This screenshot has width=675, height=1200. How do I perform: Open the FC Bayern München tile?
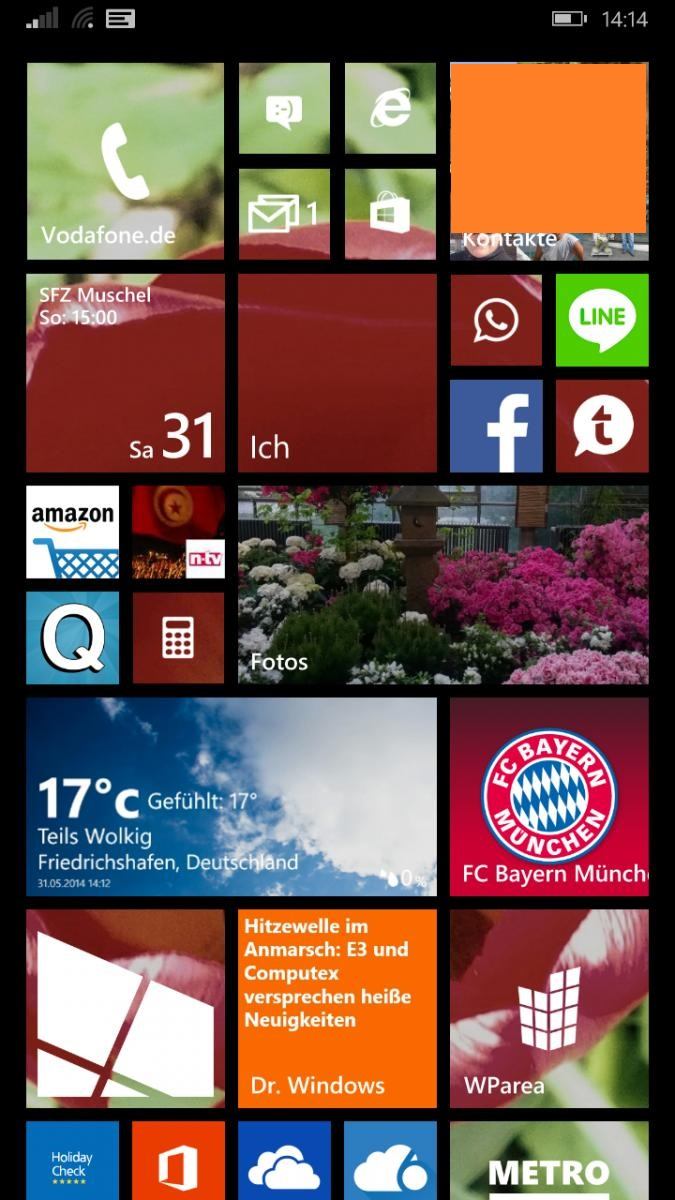(549, 797)
